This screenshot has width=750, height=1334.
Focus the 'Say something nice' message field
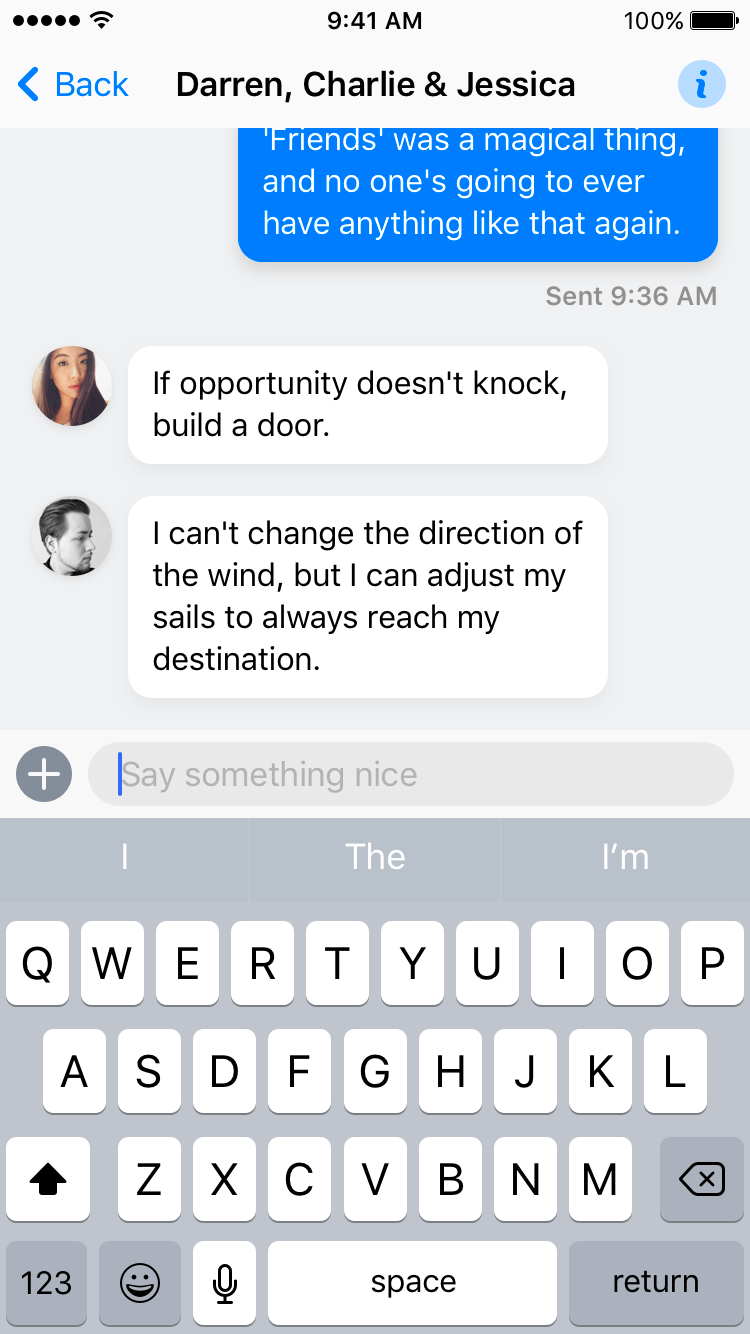tap(411, 774)
